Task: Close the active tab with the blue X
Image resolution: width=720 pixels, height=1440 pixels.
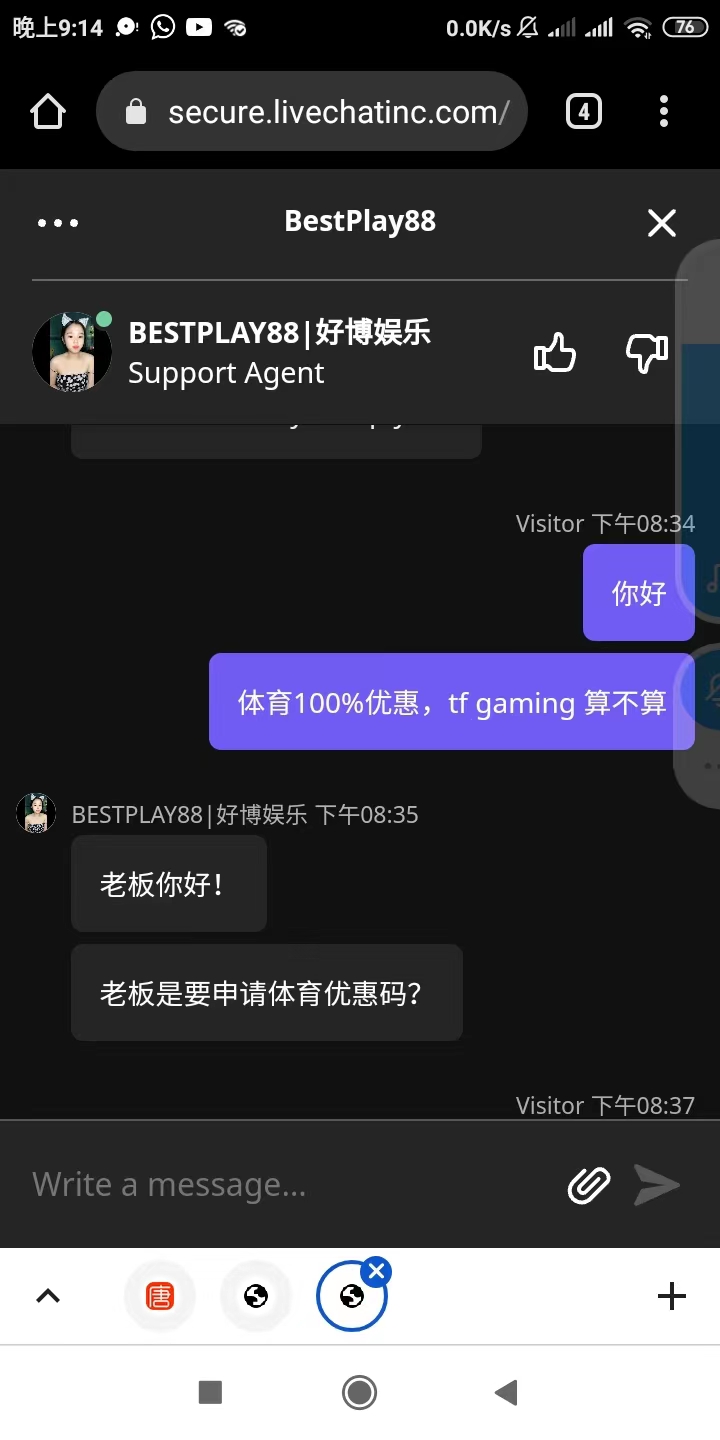Action: pos(377,1272)
